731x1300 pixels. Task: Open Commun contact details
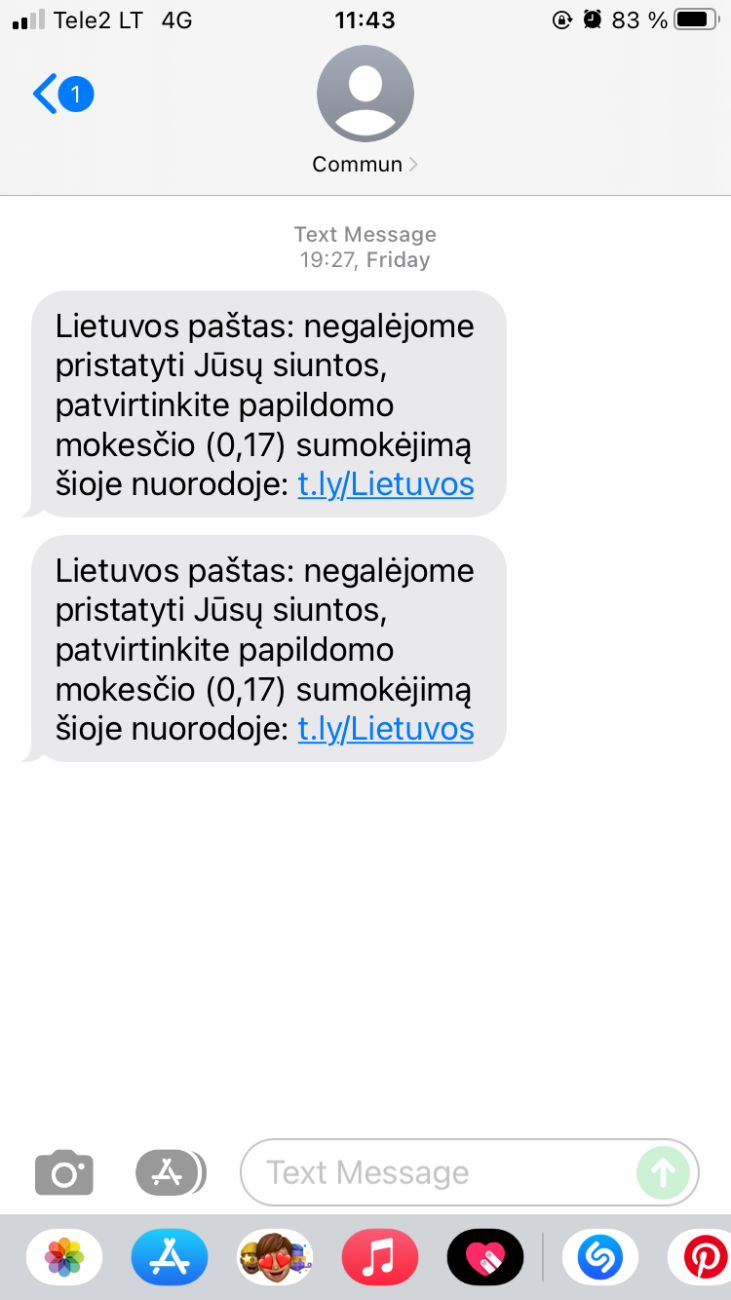tap(365, 111)
